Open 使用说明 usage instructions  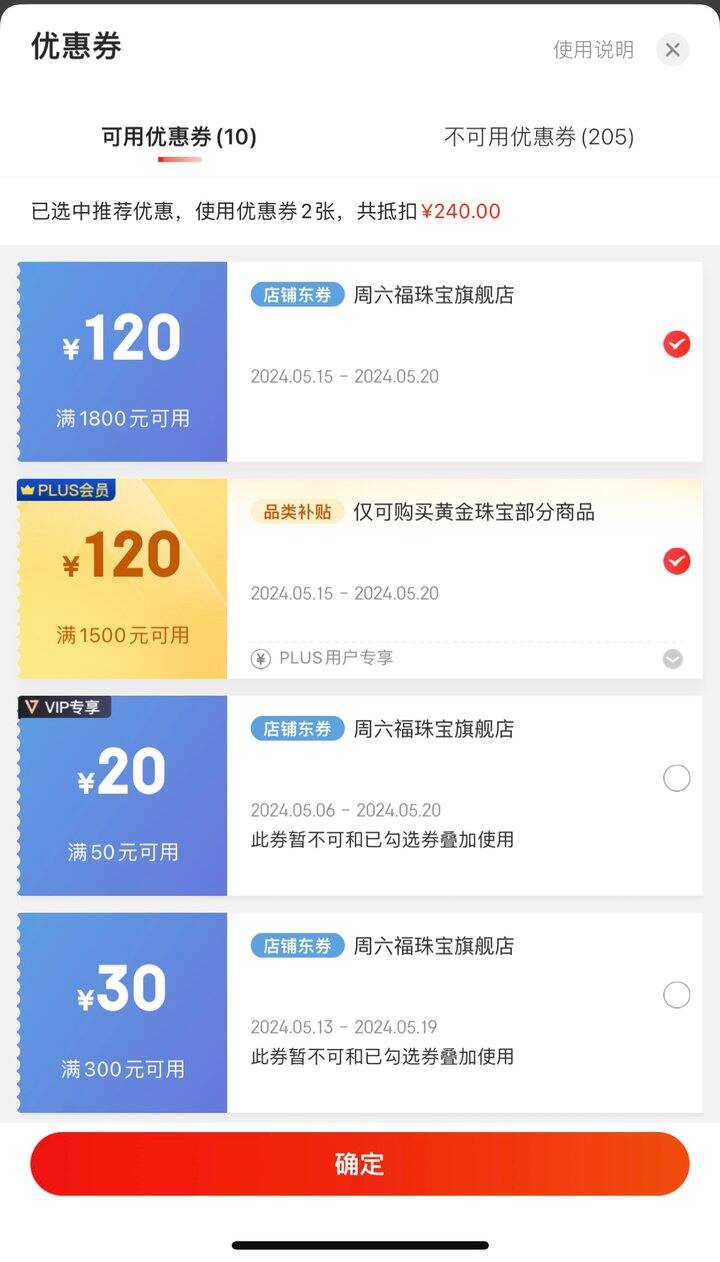594,50
